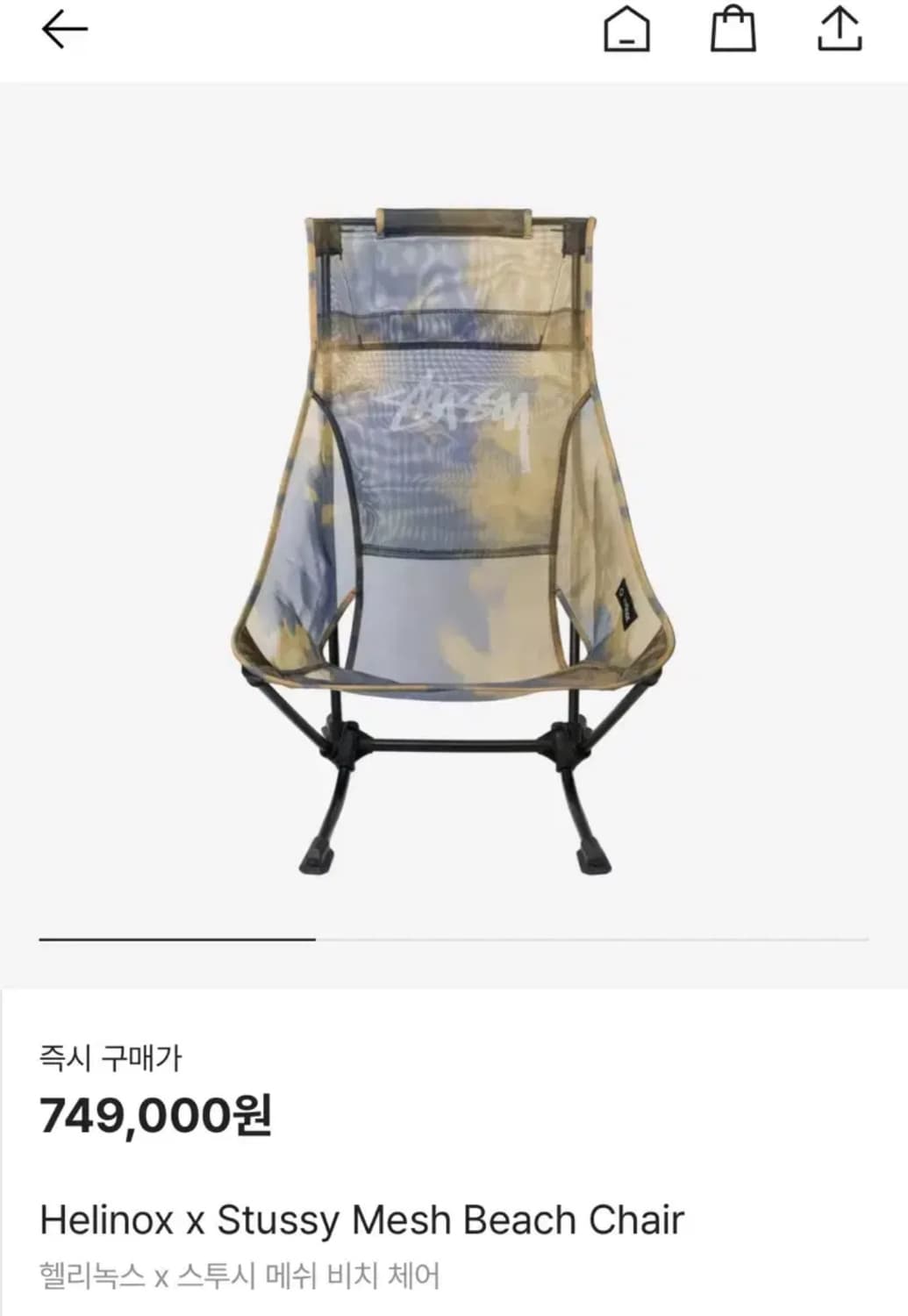The height and width of the screenshot is (1316, 908).
Task: Select the product photo of the beach chair
Action: [x=454, y=526]
